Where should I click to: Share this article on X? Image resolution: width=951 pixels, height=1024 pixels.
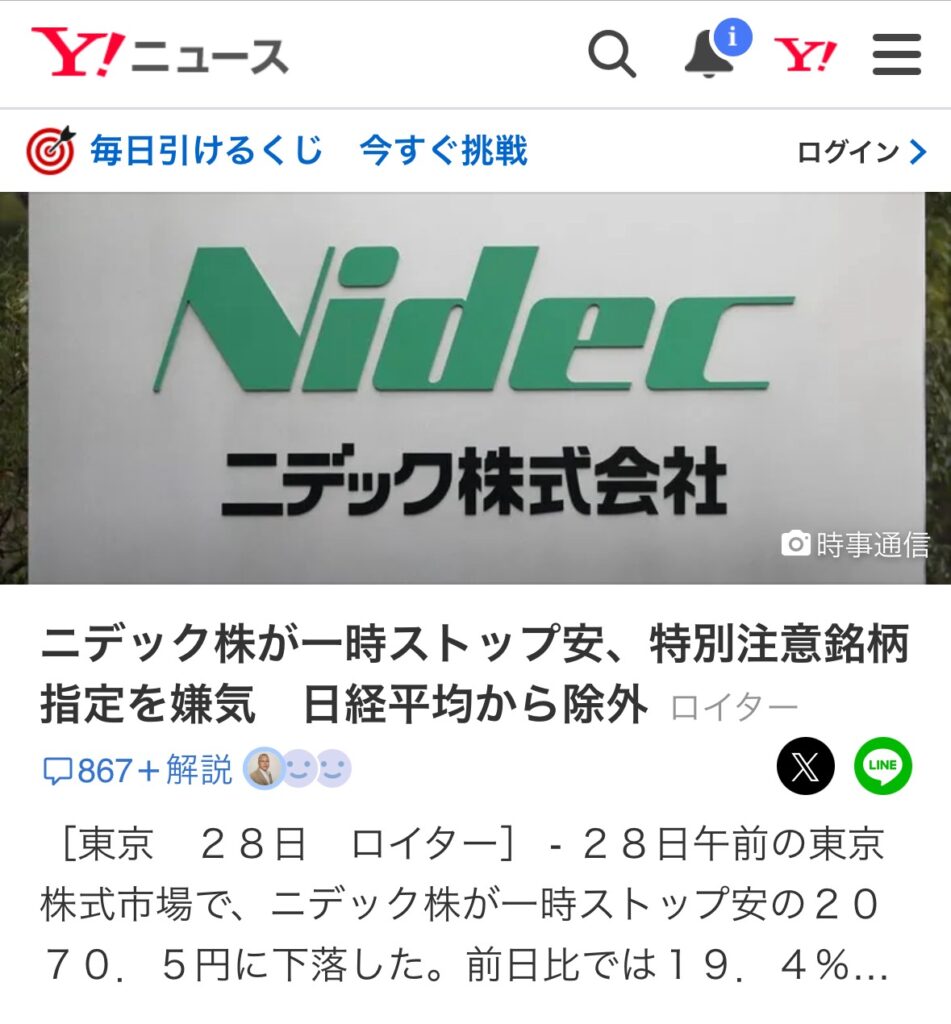[805, 766]
